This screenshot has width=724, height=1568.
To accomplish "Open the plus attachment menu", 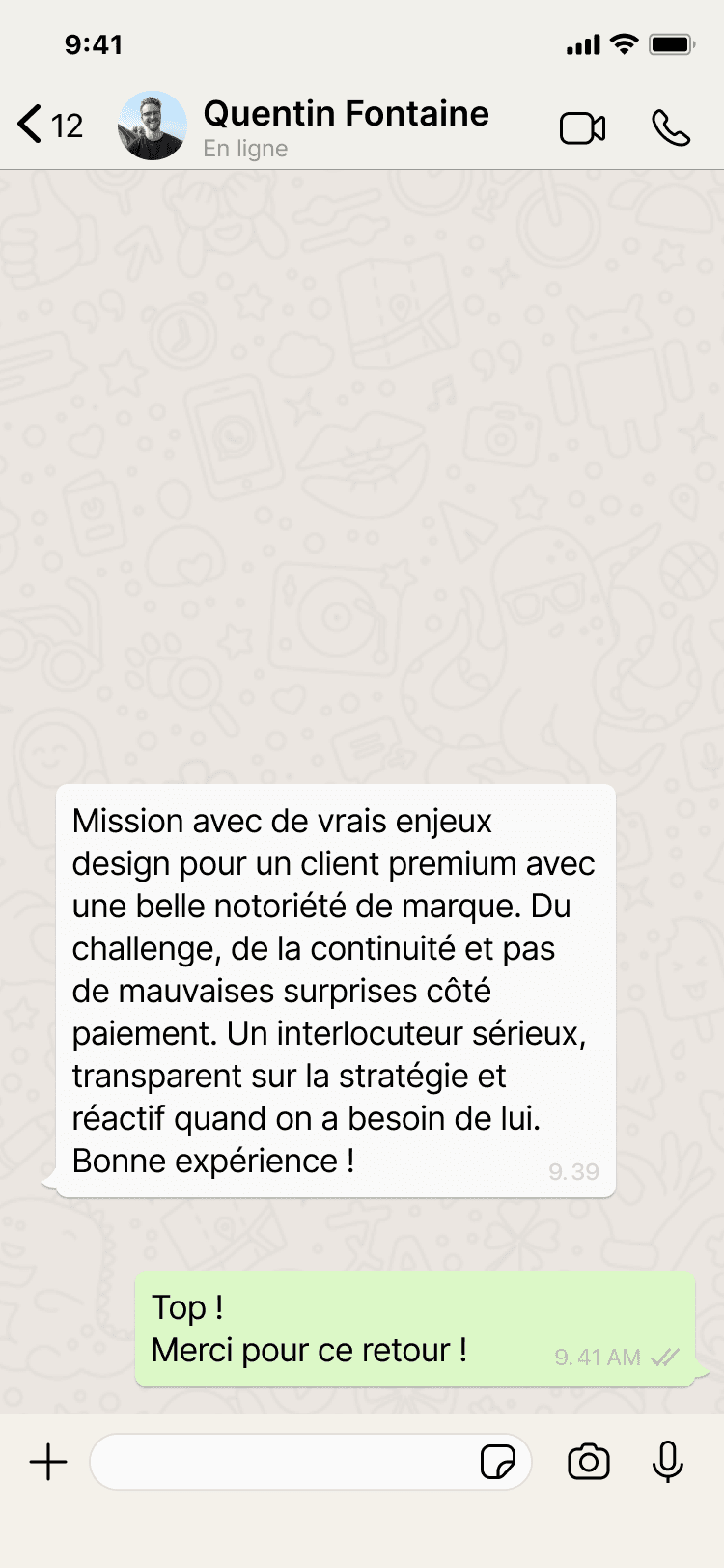I will pos(48,1462).
